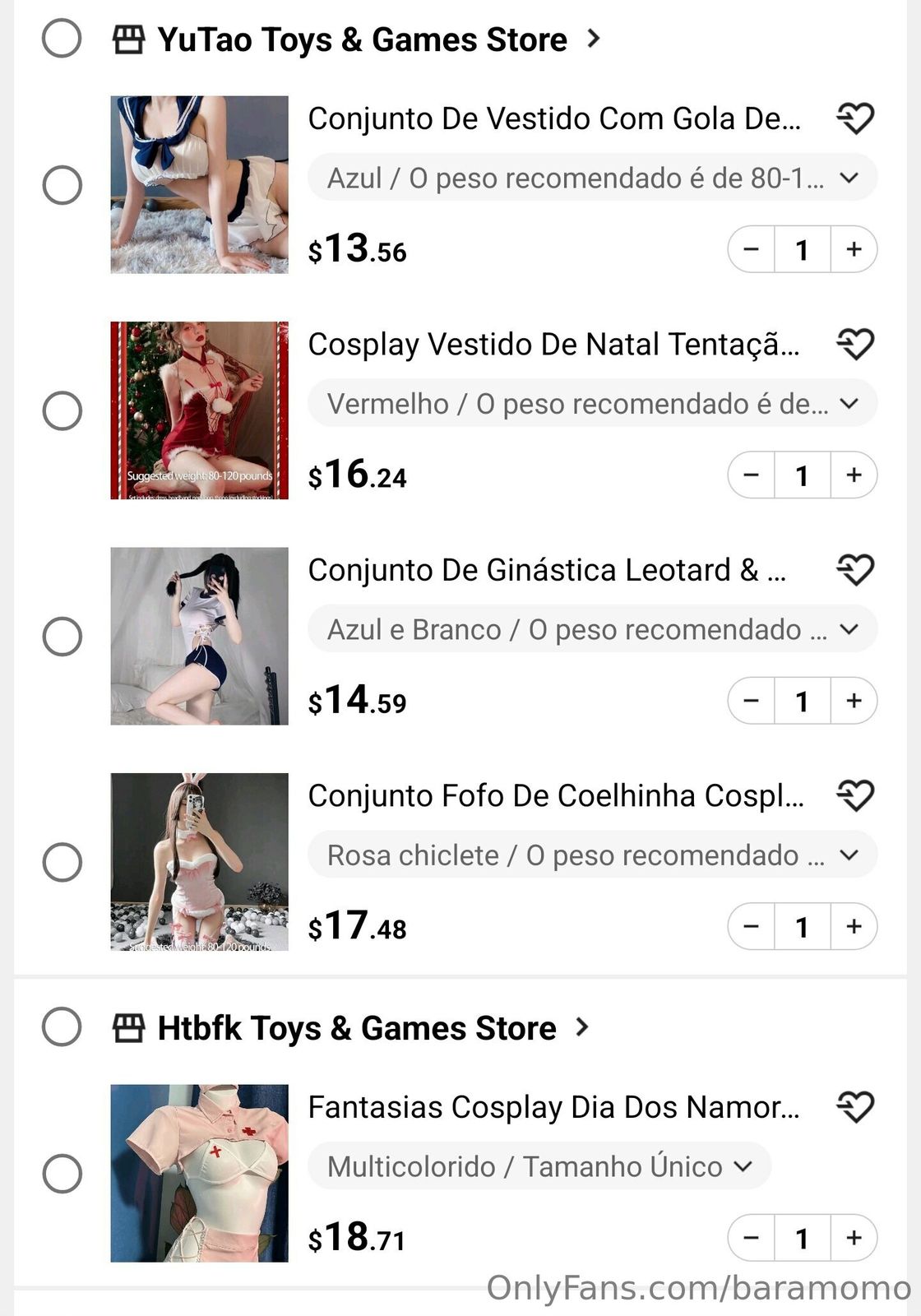
Task: Select the Conjunto De Vestido Com Gola item
Action: click(62, 185)
